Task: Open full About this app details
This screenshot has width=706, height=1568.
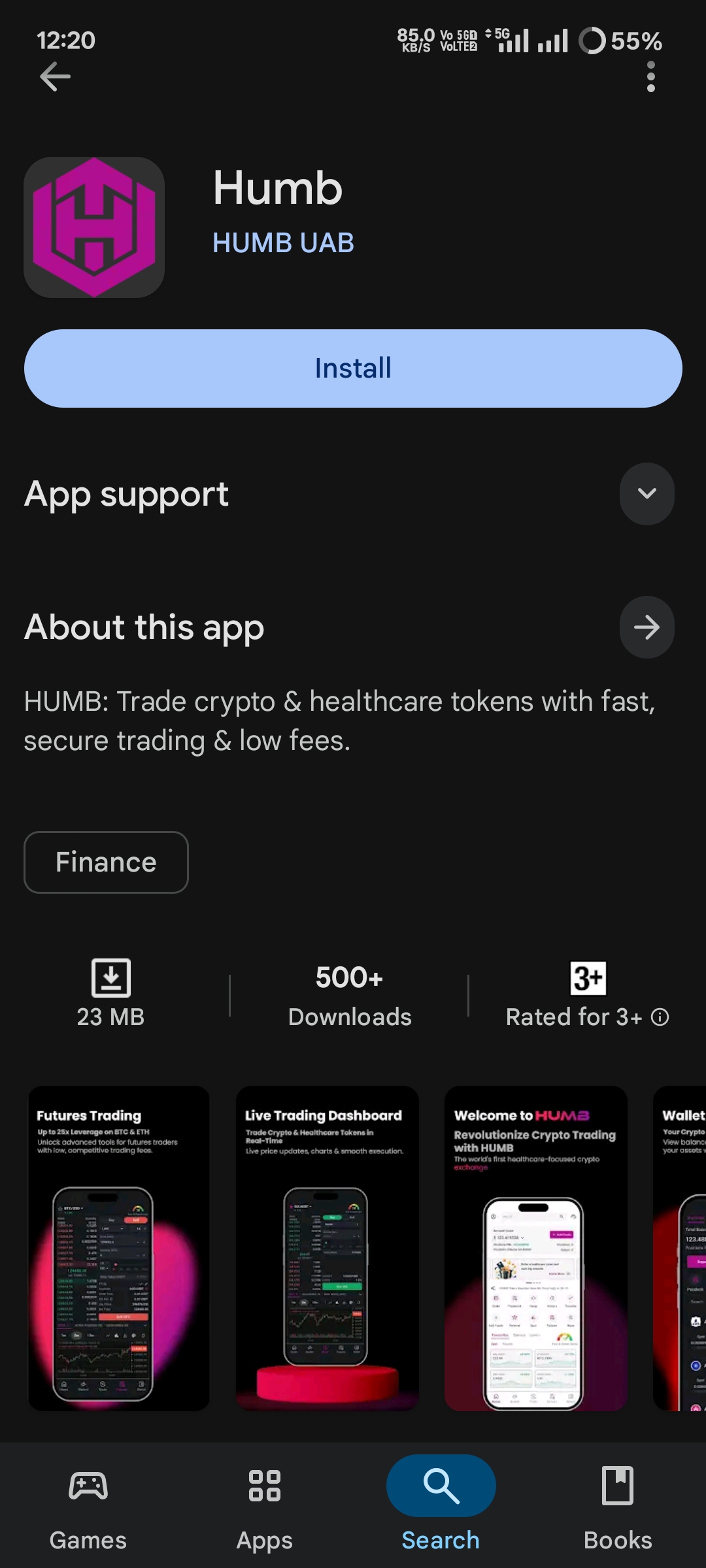Action: (647, 627)
